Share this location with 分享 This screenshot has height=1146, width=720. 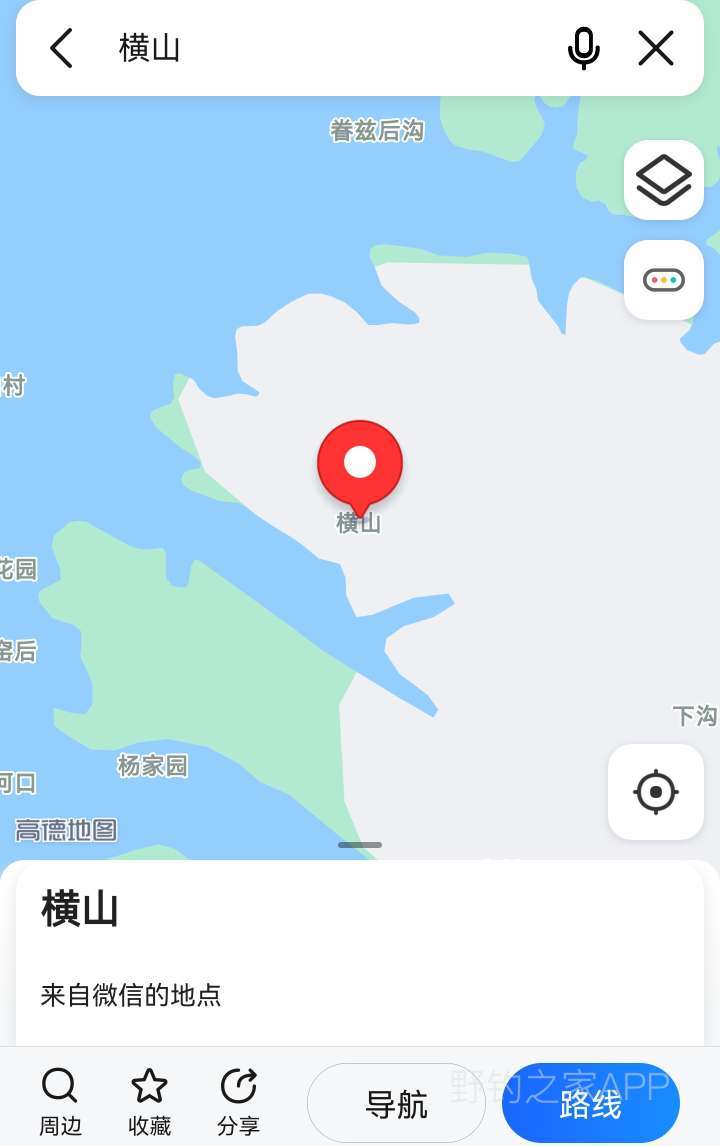click(x=238, y=1101)
